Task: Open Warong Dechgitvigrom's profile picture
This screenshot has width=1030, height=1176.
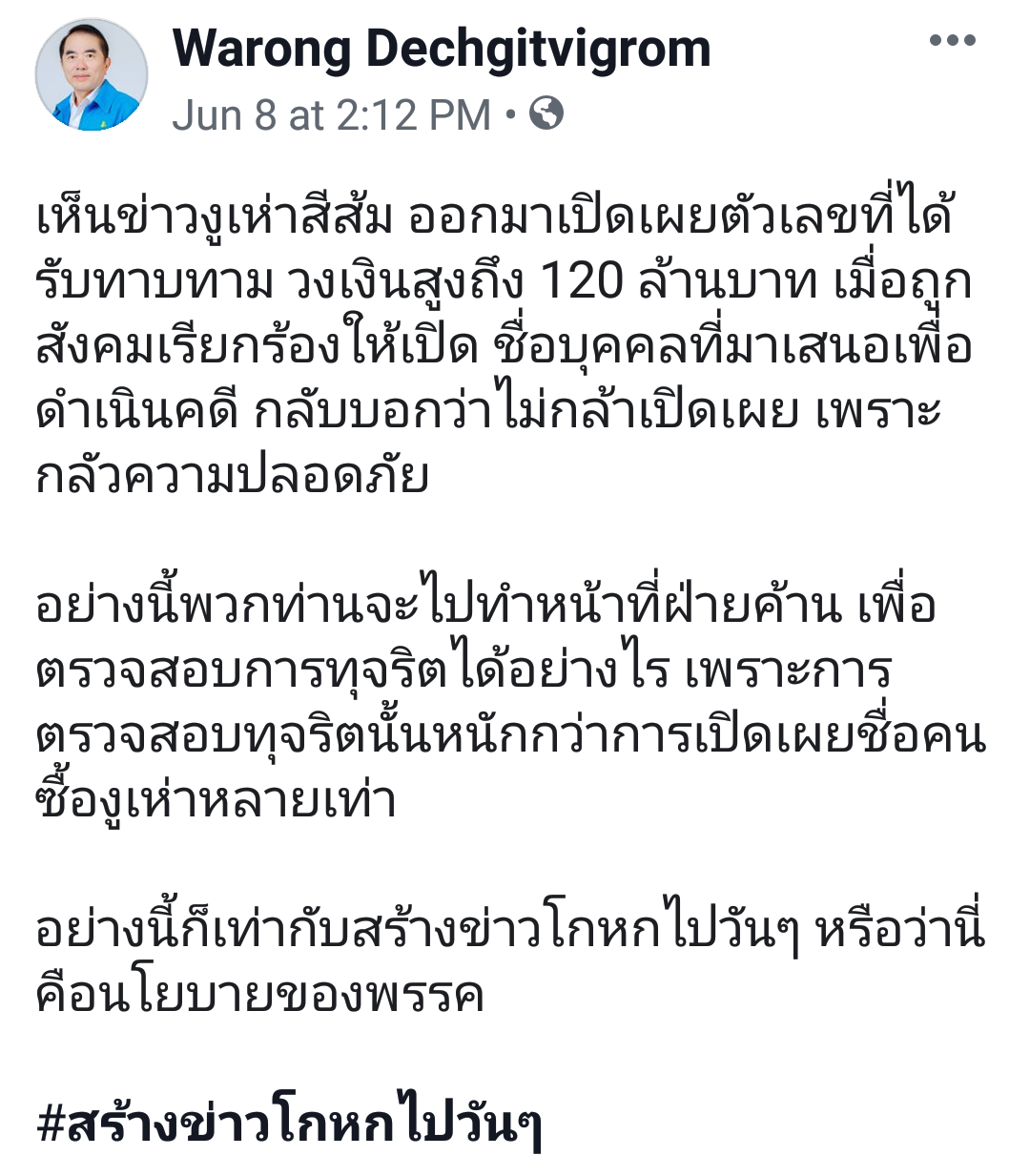Action: point(92,74)
